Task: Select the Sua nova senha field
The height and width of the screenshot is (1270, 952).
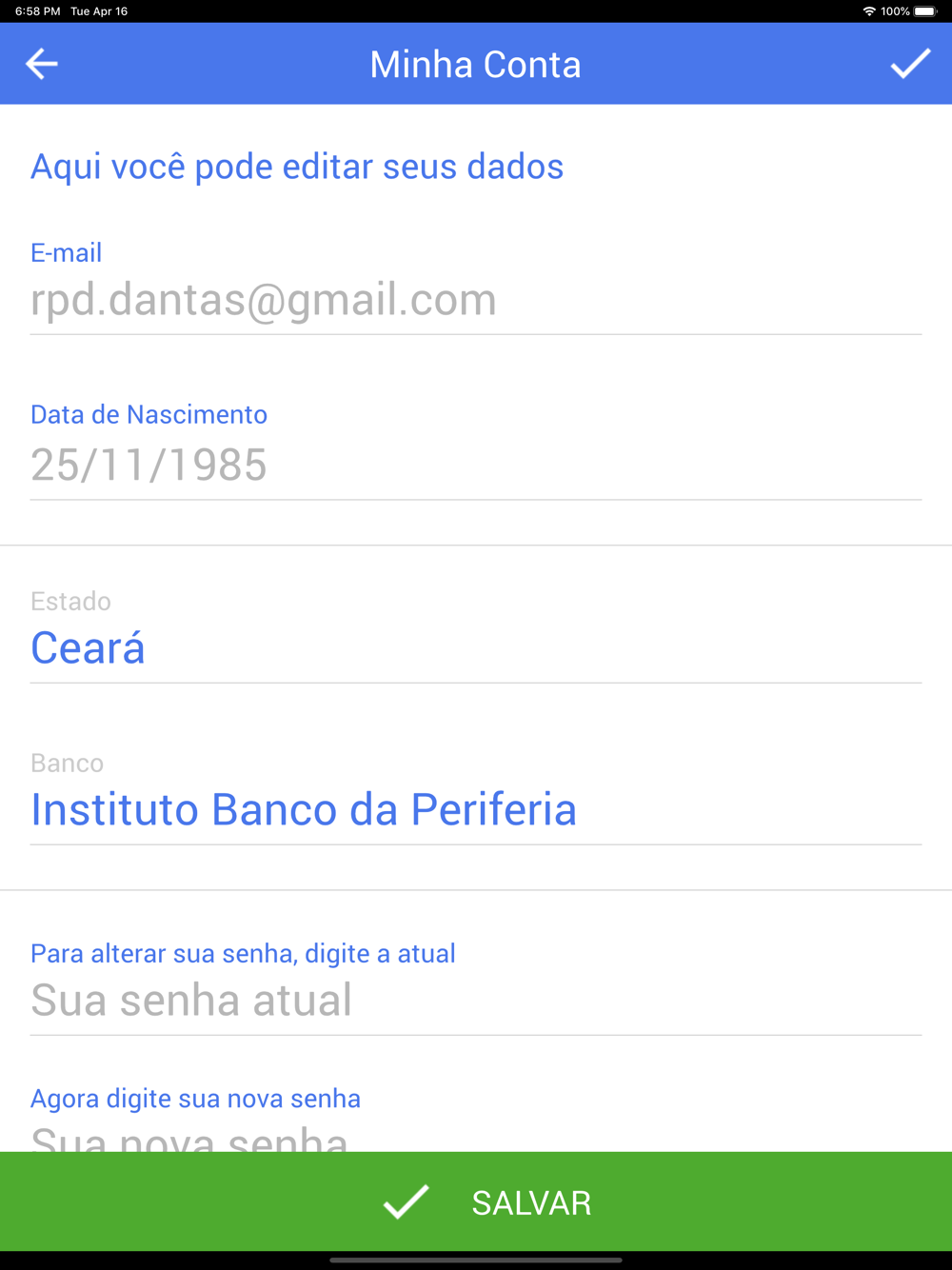Action: 476,1137
